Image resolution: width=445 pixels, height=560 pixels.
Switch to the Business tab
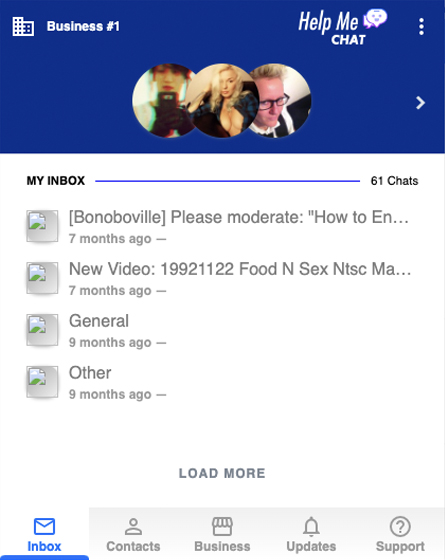(x=222, y=534)
